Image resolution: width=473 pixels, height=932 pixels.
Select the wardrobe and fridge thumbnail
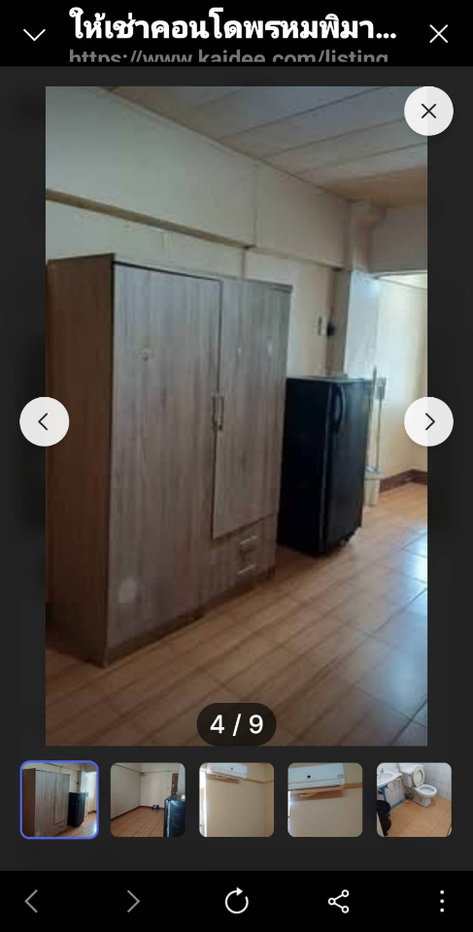59,799
